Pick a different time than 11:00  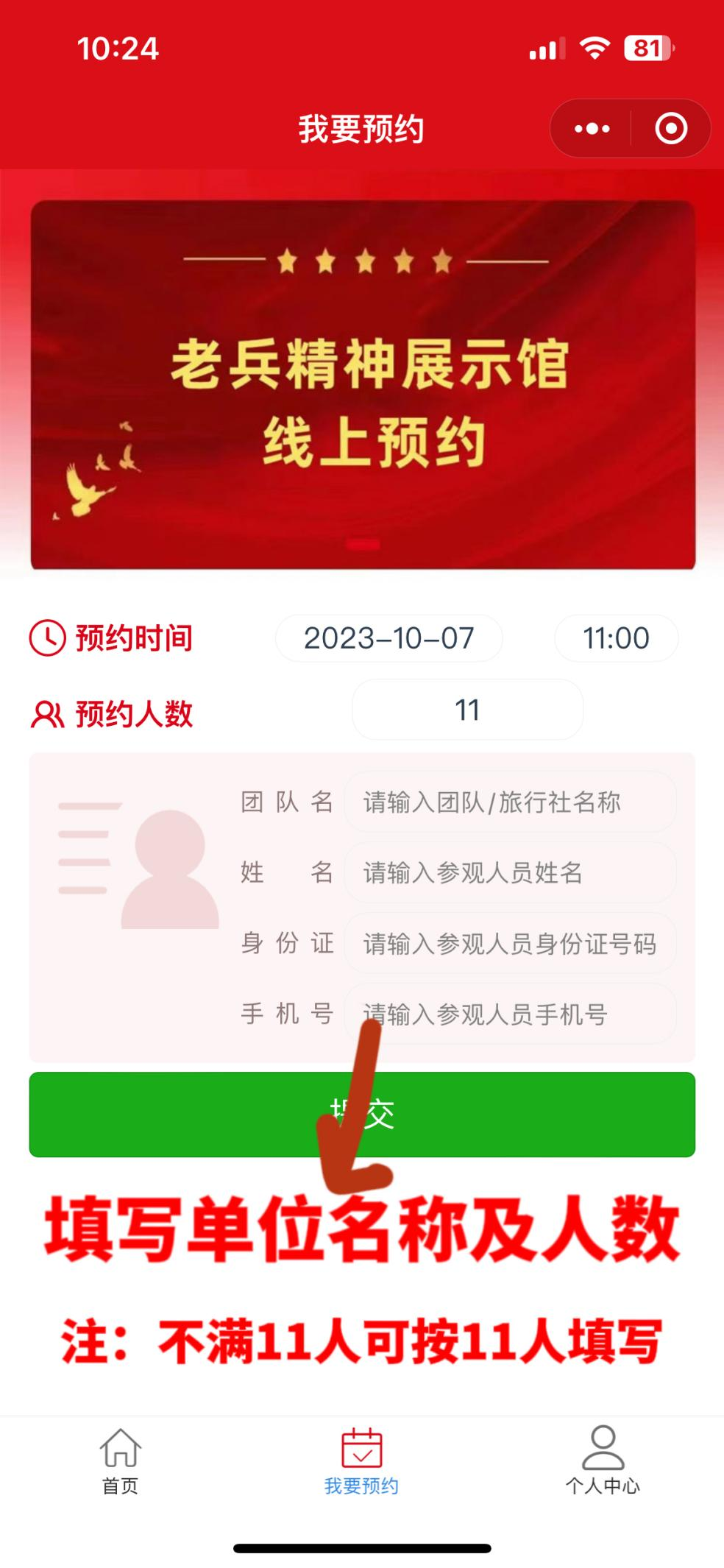pyautogui.click(x=616, y=638)
